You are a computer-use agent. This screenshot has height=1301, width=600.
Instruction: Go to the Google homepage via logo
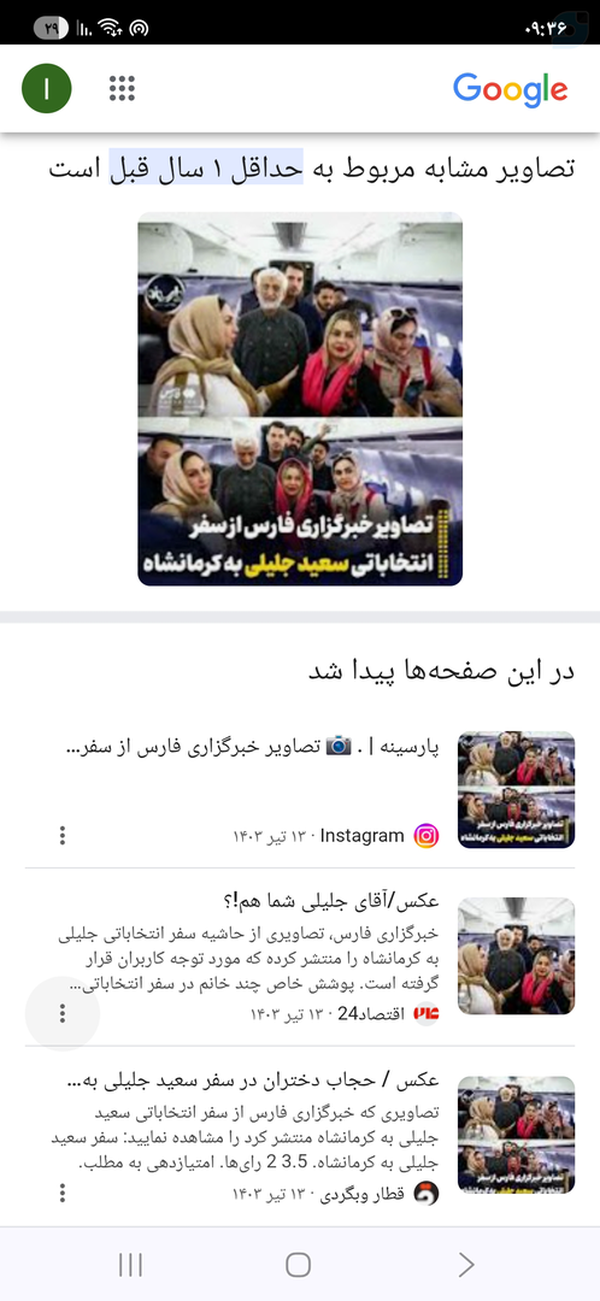[x=510, y=89]
